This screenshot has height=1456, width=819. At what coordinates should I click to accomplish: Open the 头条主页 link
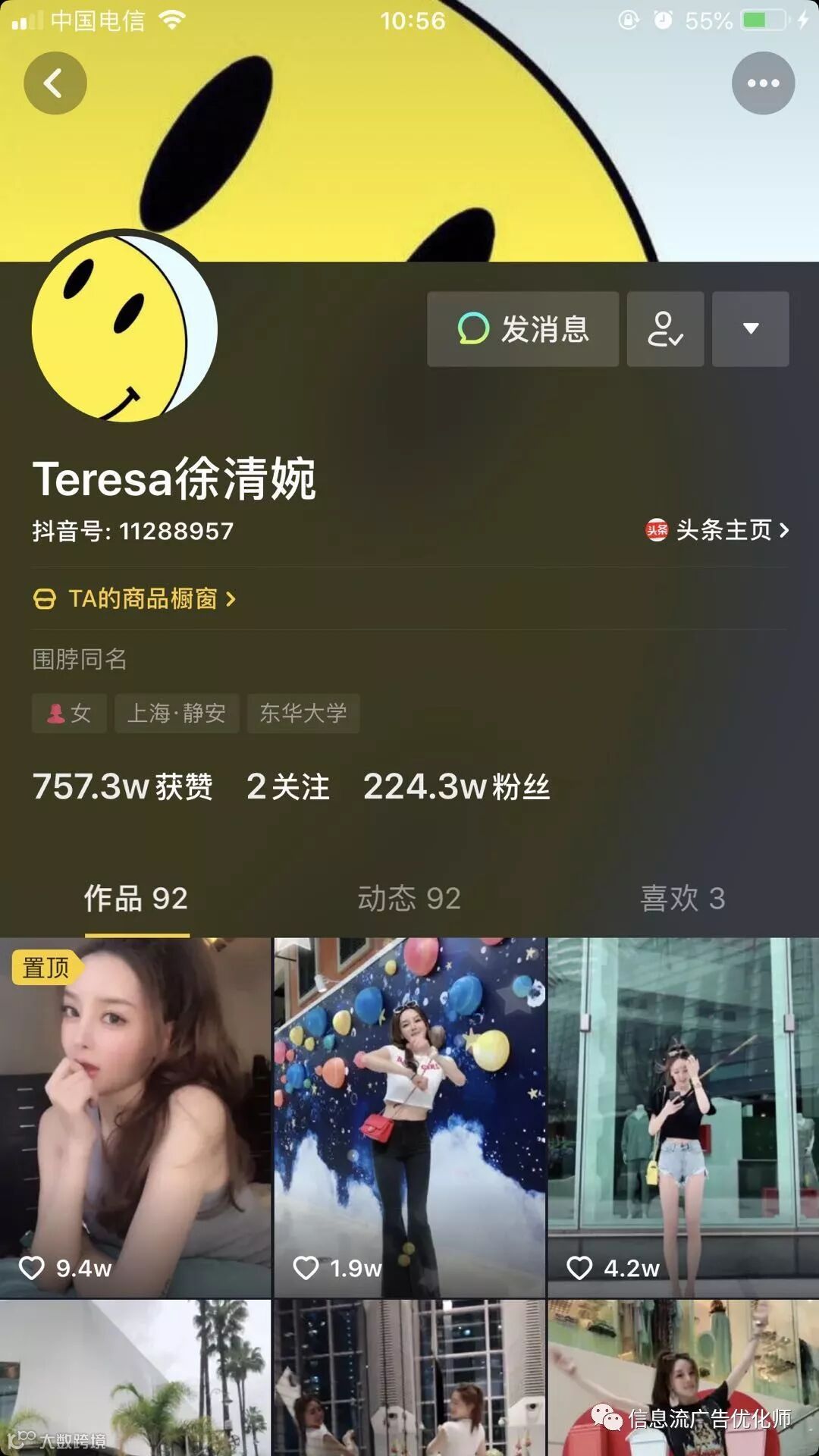(x=717, y=530)
